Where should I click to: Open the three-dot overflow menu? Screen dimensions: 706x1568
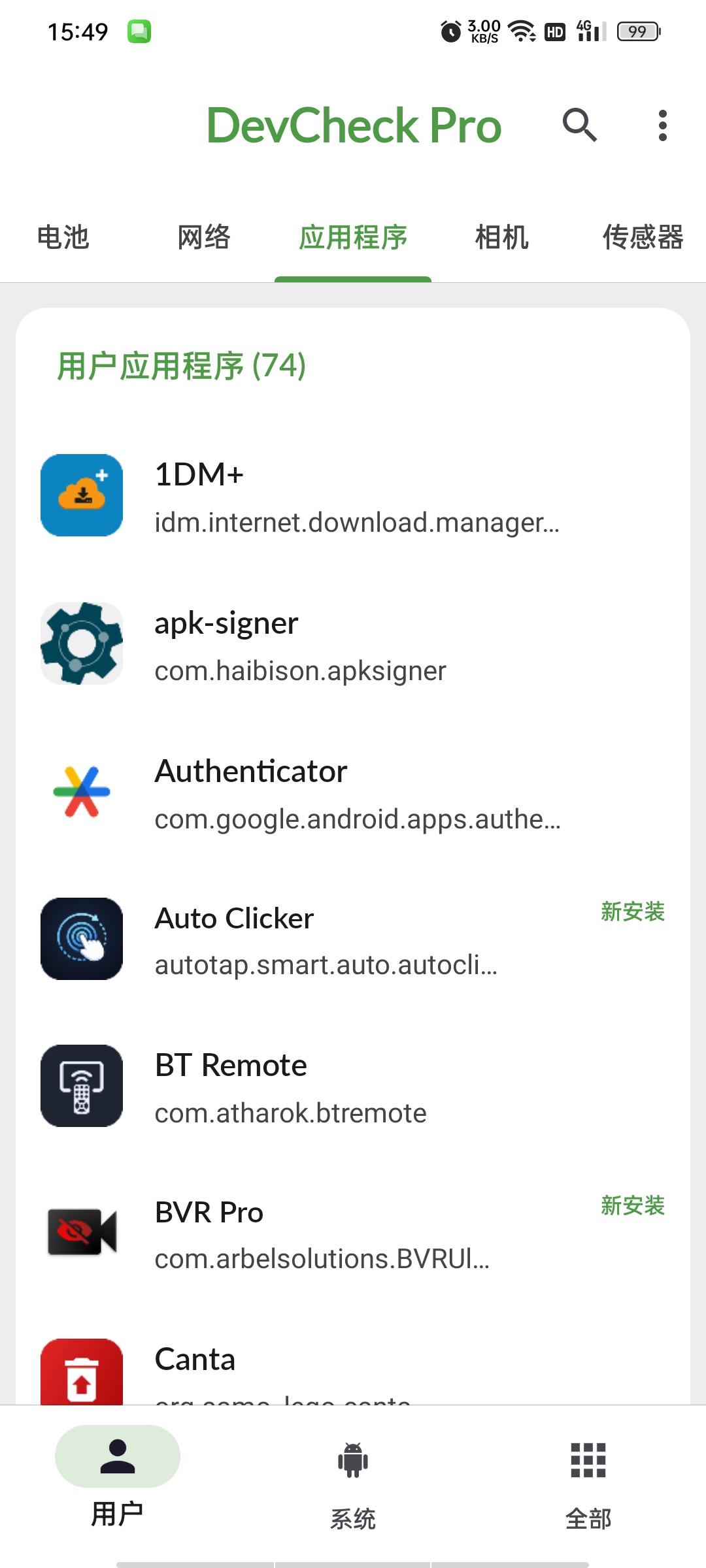(x=662, y=125)
